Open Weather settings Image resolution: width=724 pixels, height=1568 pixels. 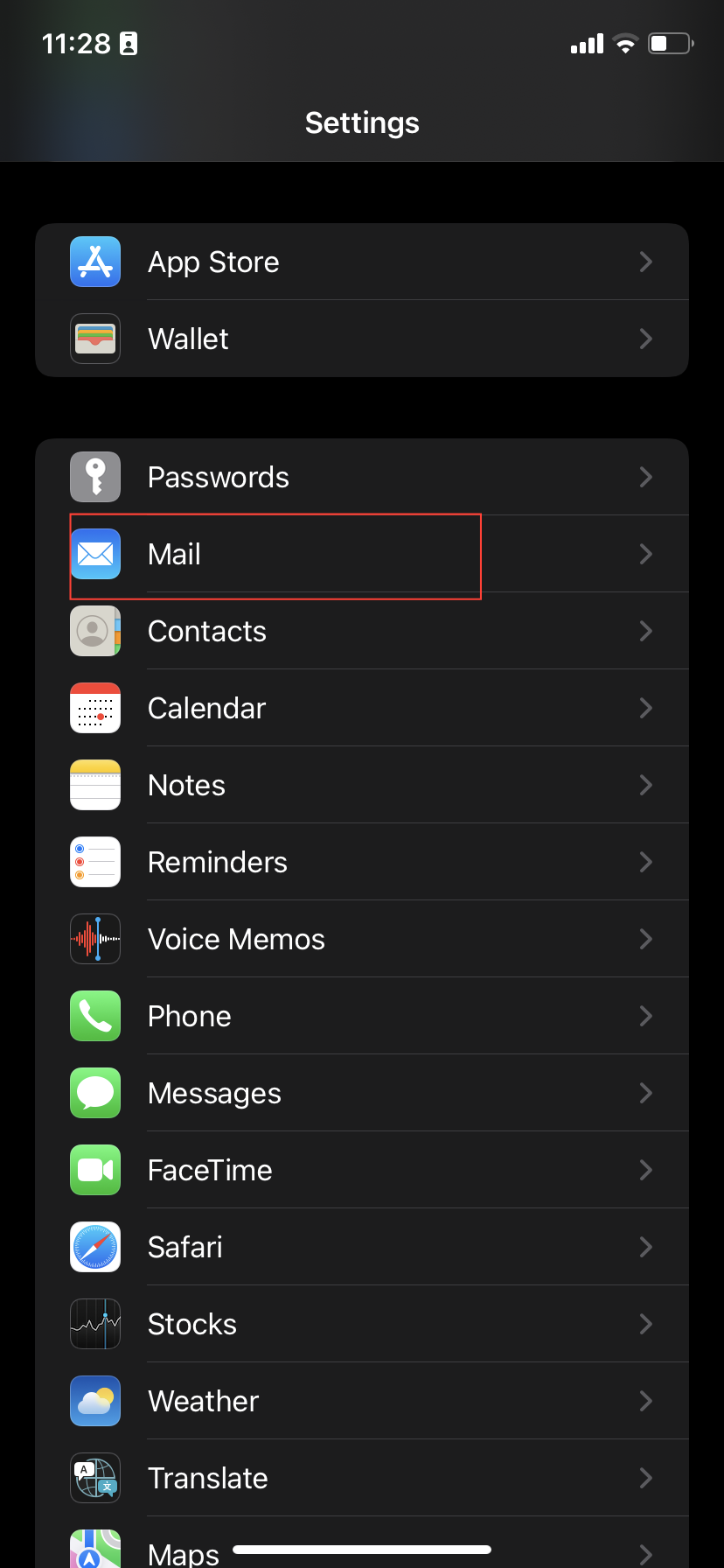tap(361, 1401)
